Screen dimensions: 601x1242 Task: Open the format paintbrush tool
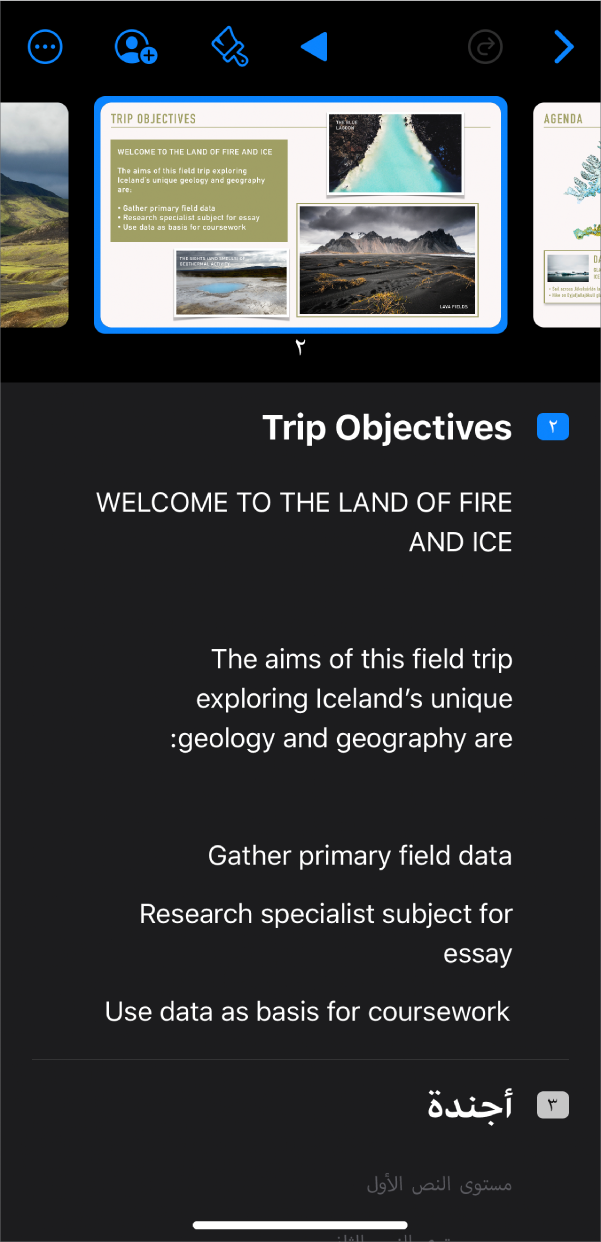coord(229,46)
